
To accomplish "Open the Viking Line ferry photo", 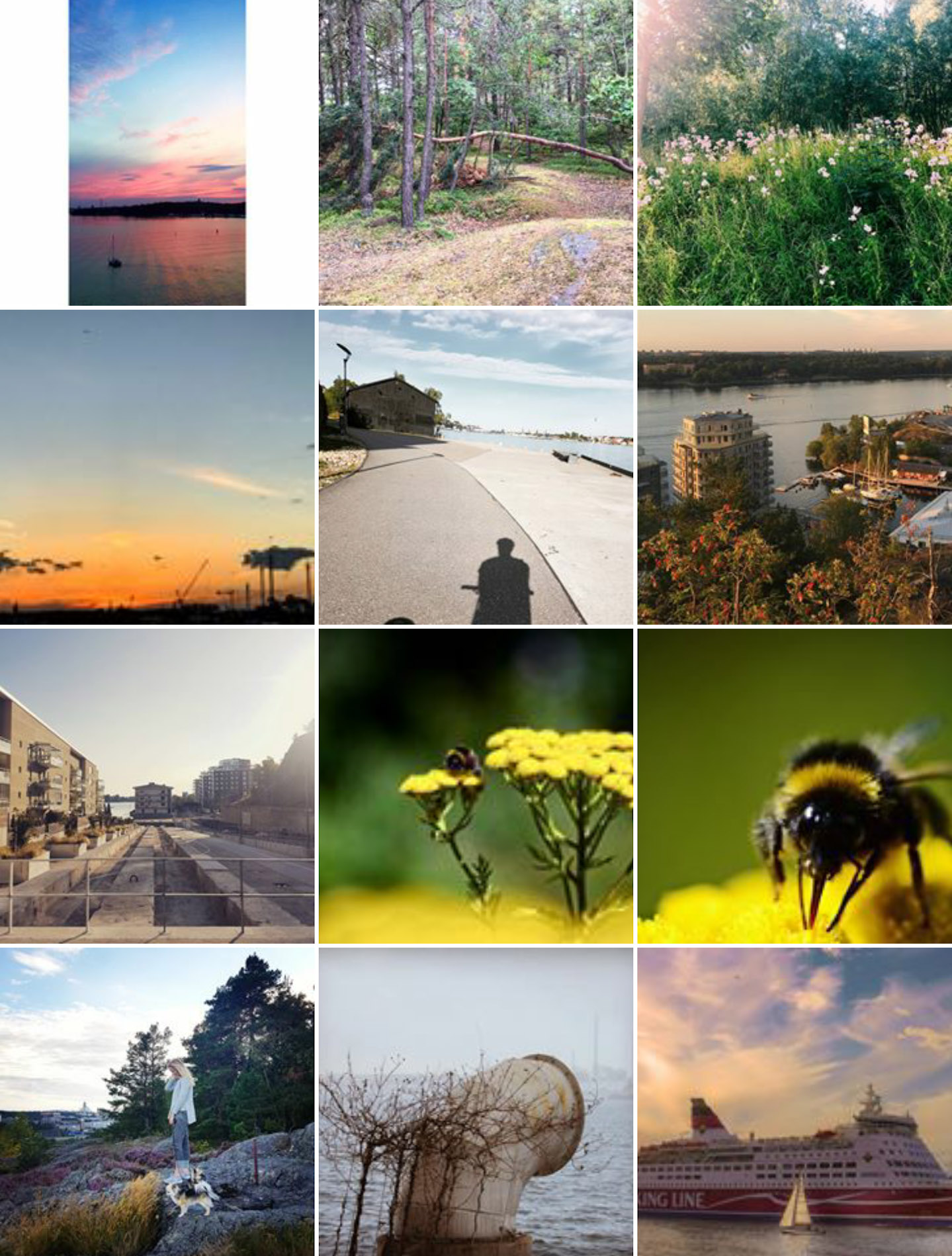I will pos(795,1102).
